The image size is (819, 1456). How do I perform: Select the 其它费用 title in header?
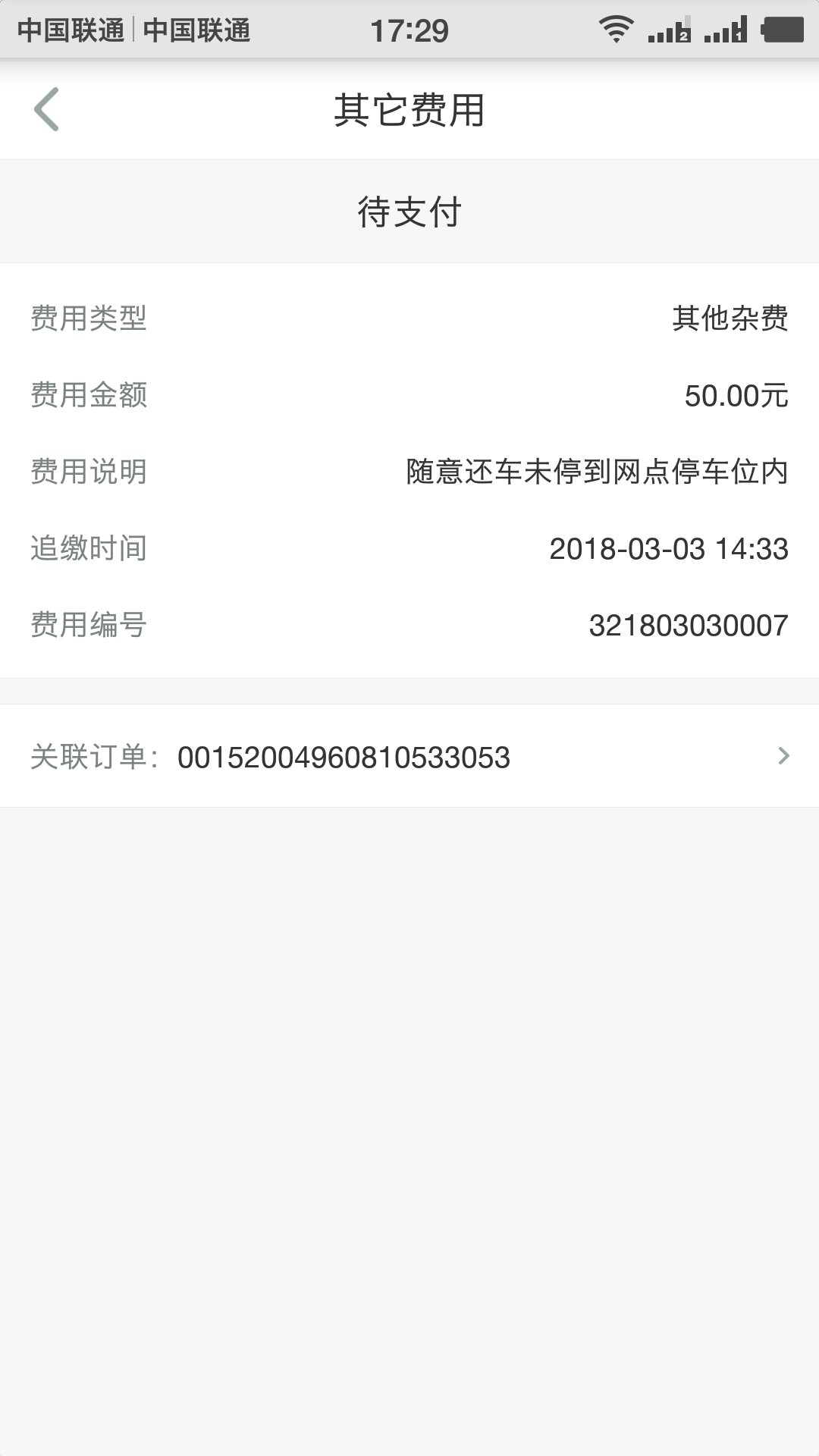tap(409, 108)
